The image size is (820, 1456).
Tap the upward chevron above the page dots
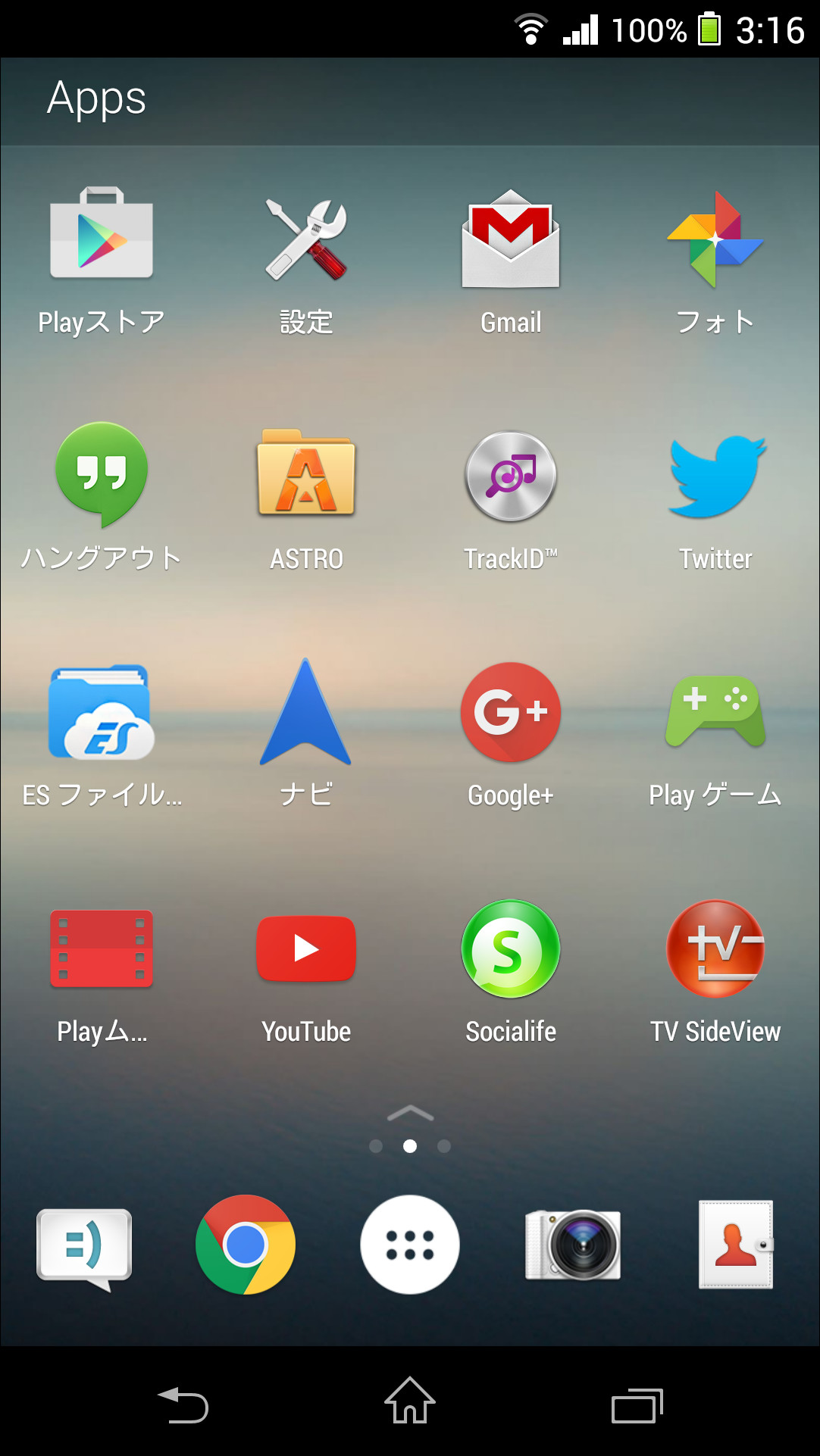coord(410,1113)
